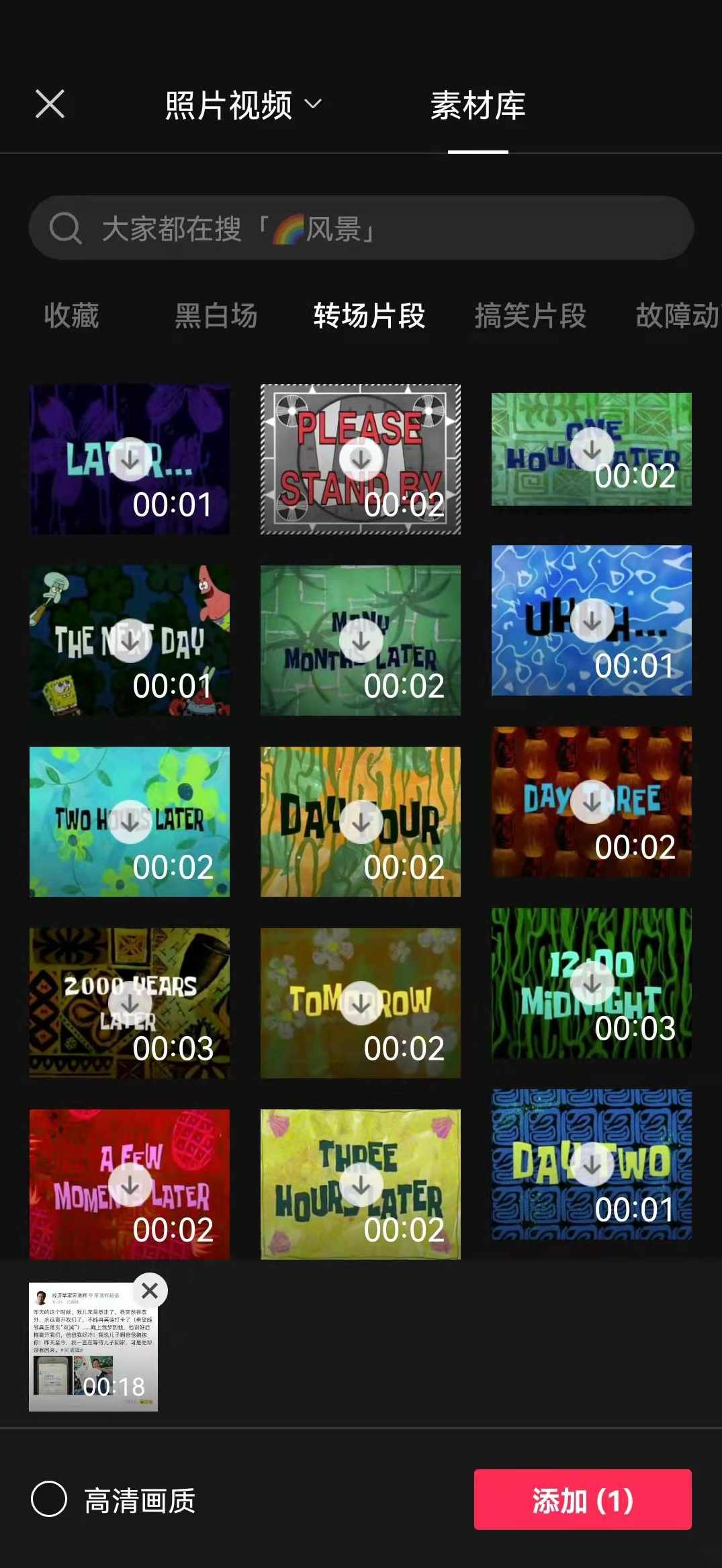Enable the 高清画质 option
This screenshot has height=1568, width=722.
(x=50, y=1499)
